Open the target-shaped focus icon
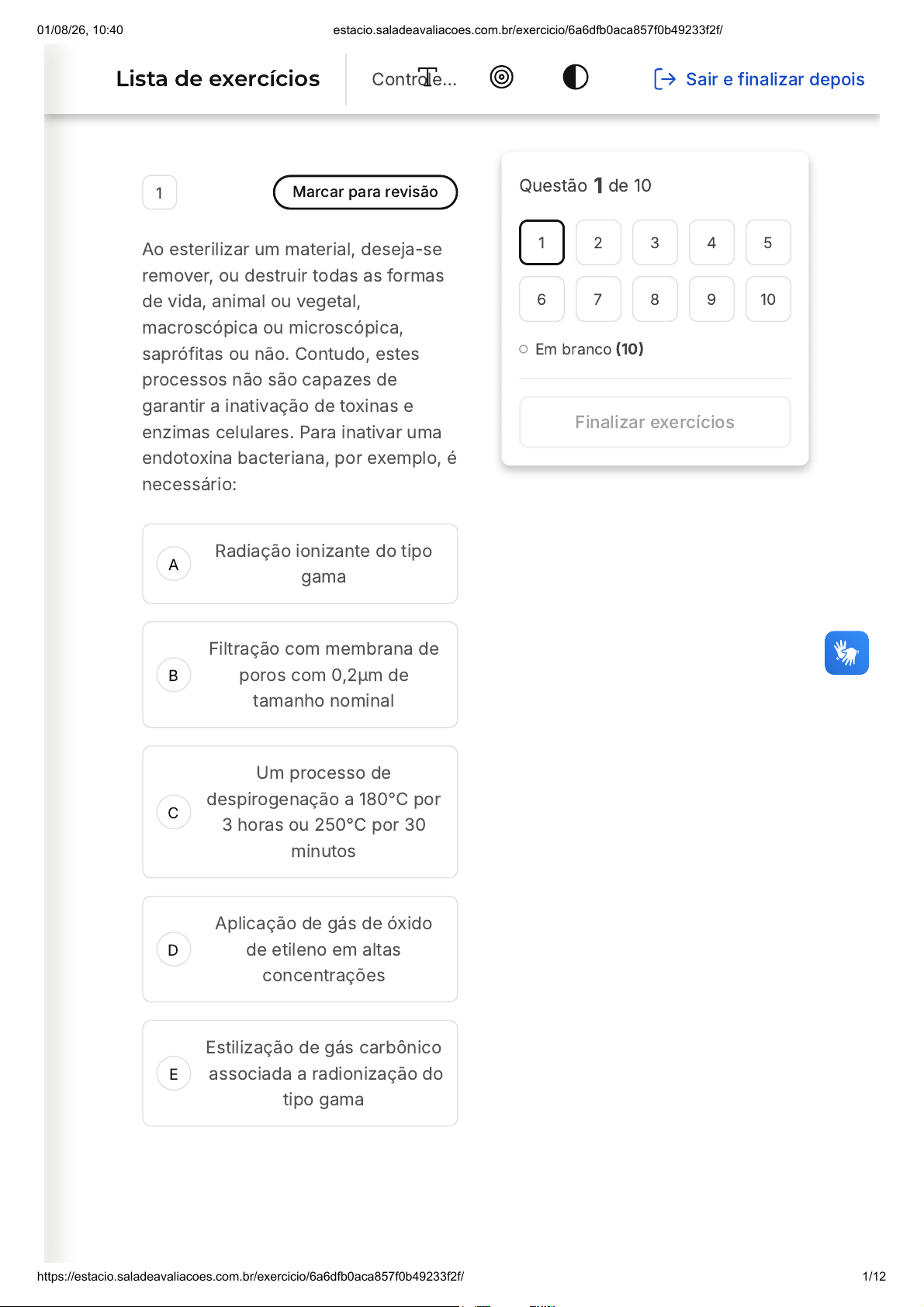This screenshot has height=1307, width=924. pos(502,78)
